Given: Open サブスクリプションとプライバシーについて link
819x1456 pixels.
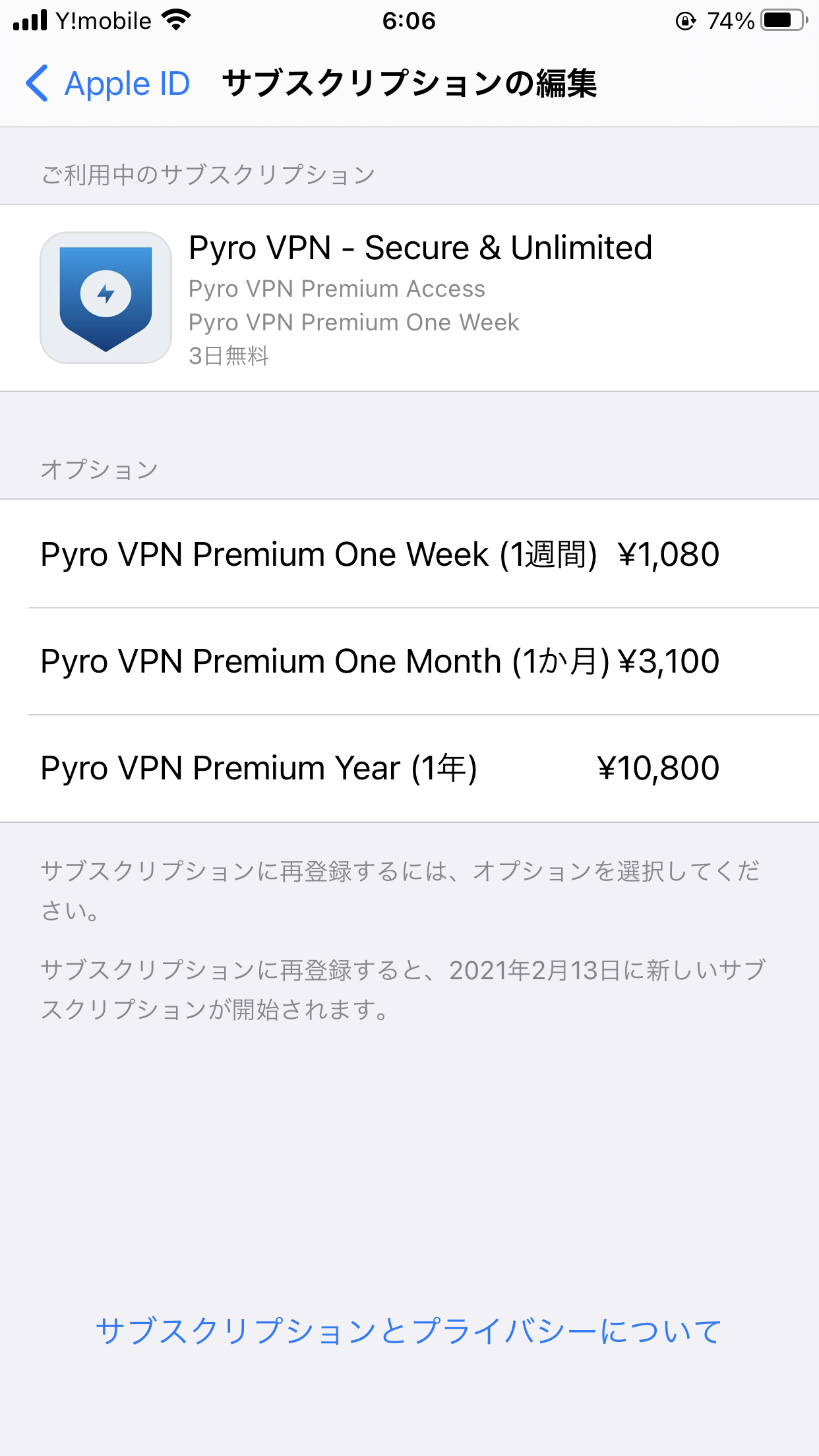Looking at the screenshot, I should [x=409, y=1331].
